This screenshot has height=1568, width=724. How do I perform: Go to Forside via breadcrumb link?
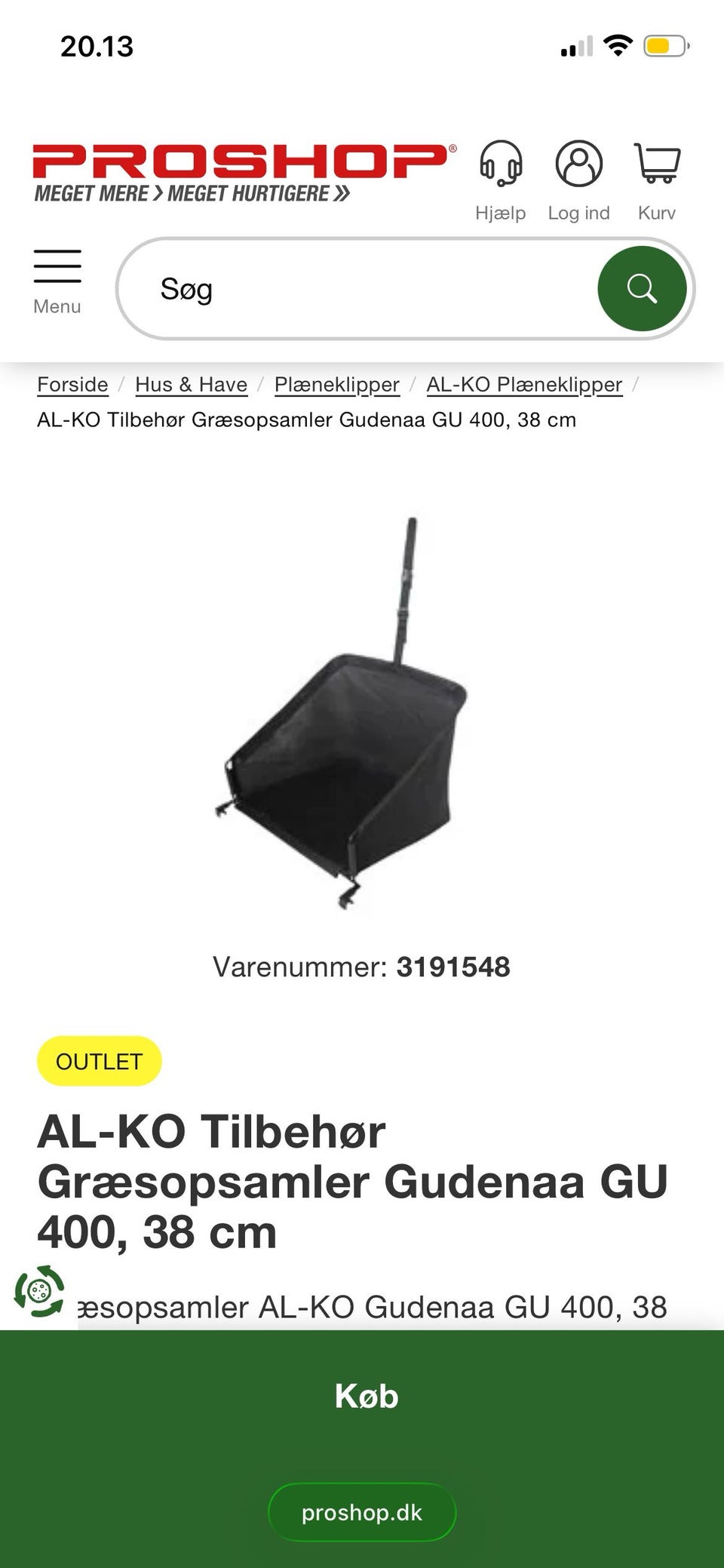point(72,384)
